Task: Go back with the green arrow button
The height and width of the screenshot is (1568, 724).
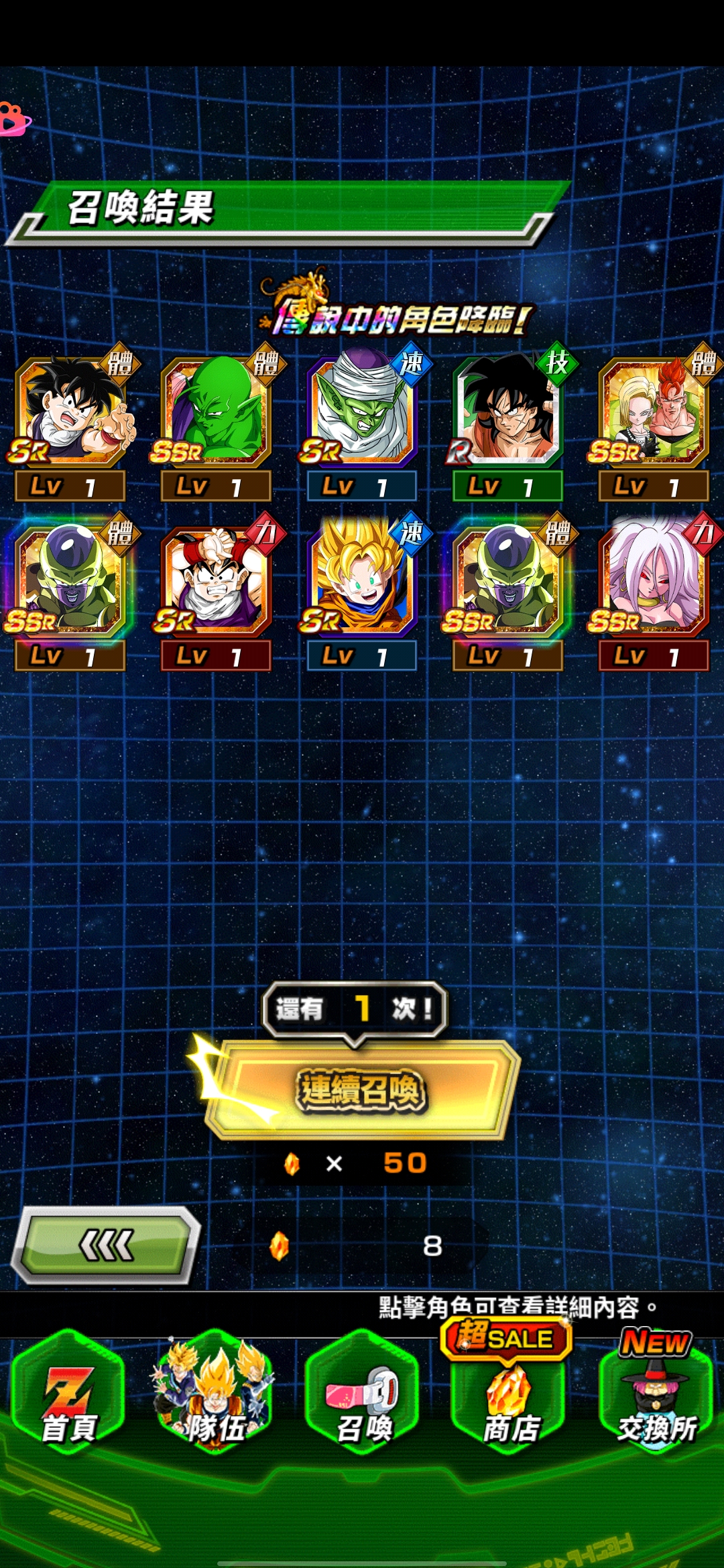Action: [107, 1246]
